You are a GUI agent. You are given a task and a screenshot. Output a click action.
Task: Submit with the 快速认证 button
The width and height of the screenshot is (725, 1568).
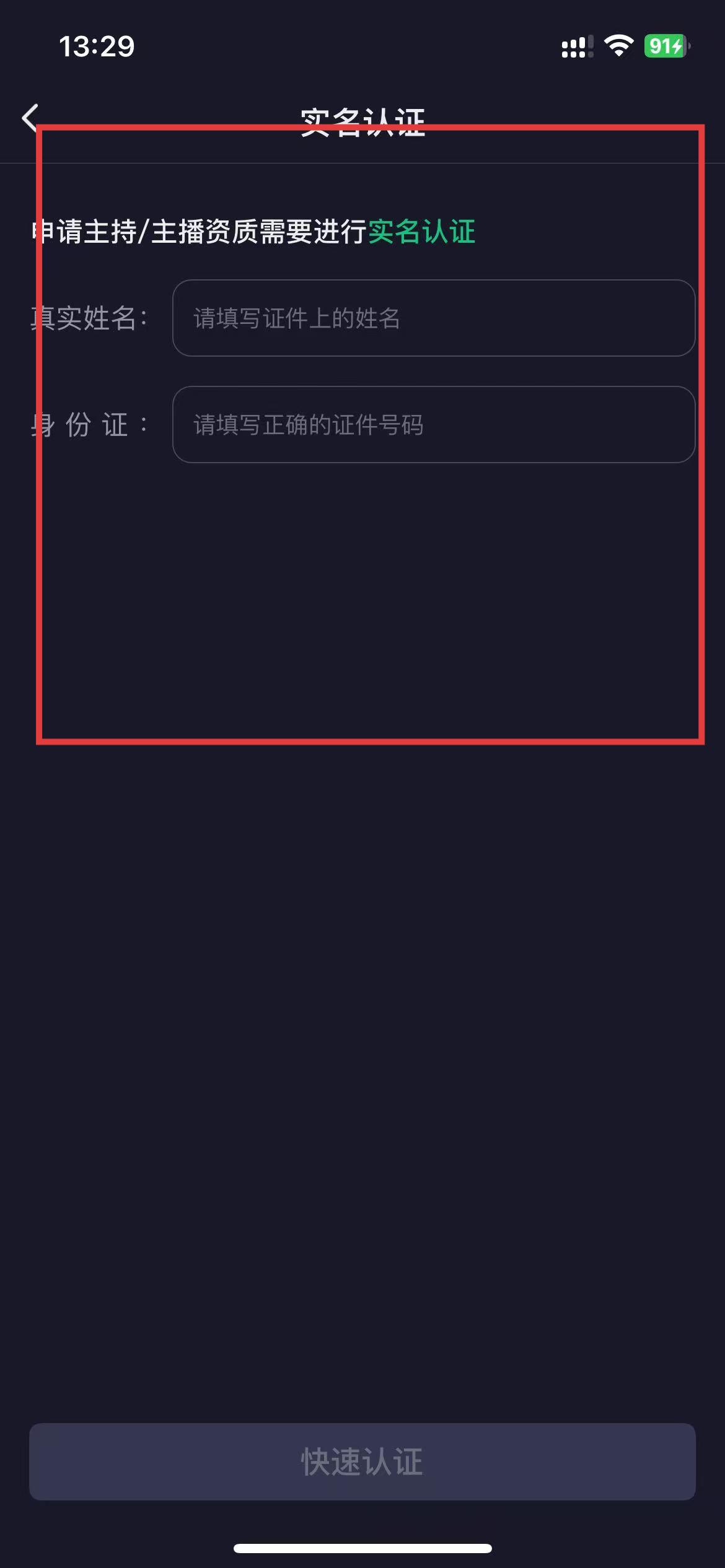point(362,1461)
